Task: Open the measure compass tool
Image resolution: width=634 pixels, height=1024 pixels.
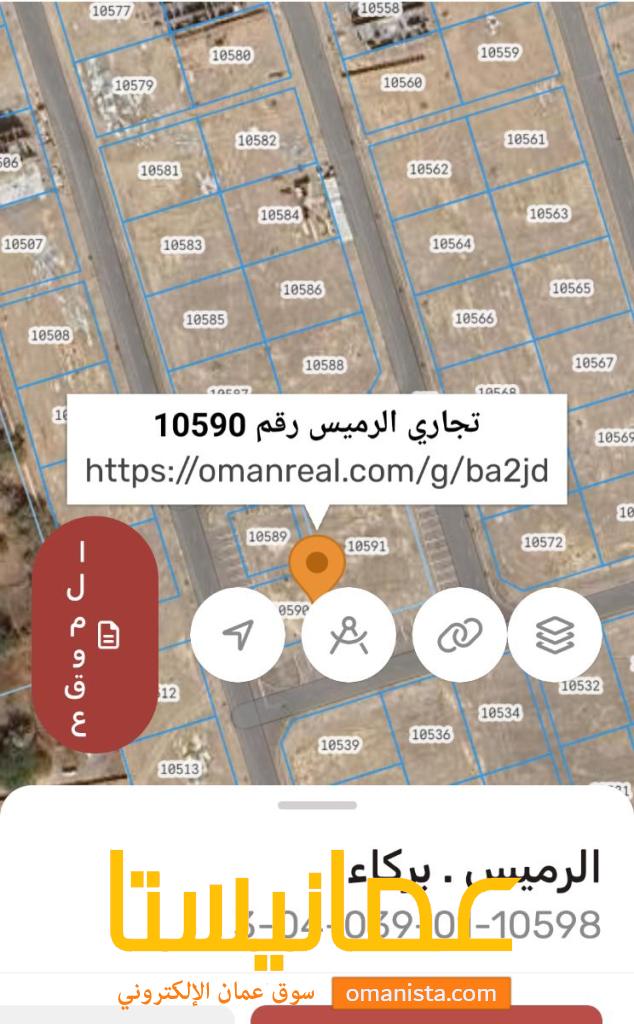Action: point(349,634)
